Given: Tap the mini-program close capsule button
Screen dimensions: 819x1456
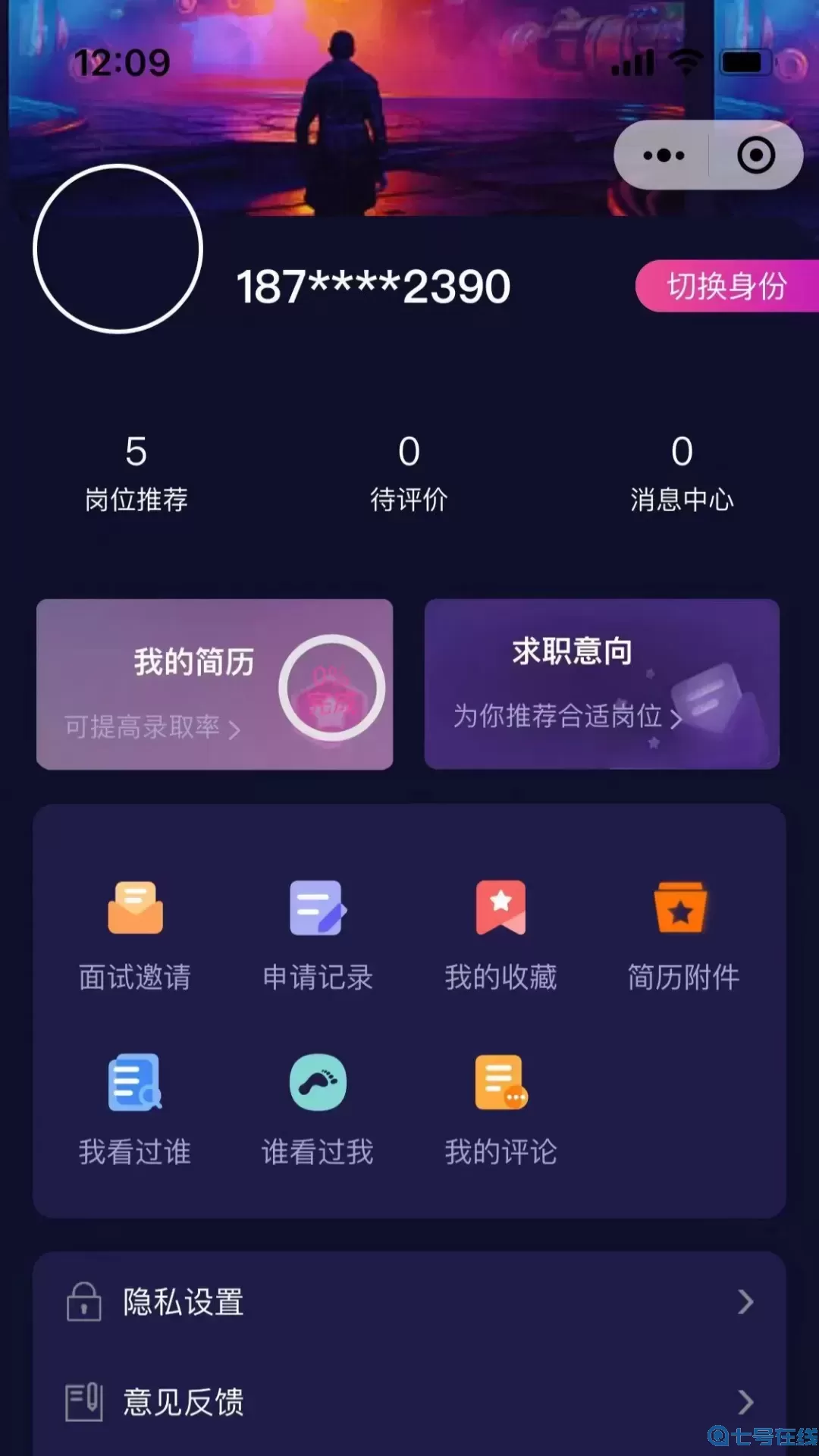Looking at the screenshot, I should (755, 155).
